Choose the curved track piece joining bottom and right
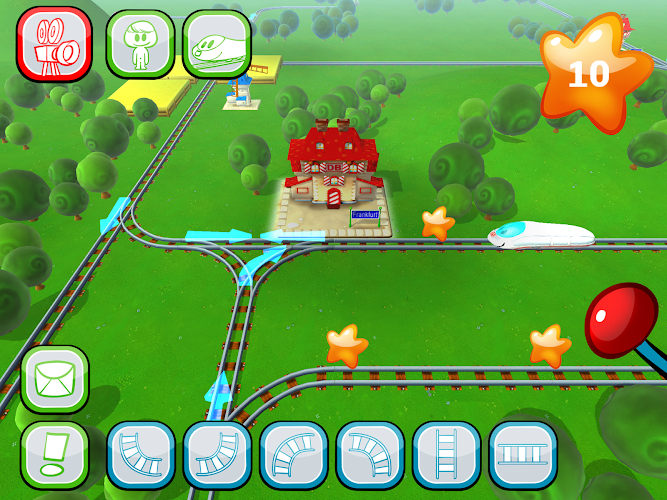 point(294,456)
